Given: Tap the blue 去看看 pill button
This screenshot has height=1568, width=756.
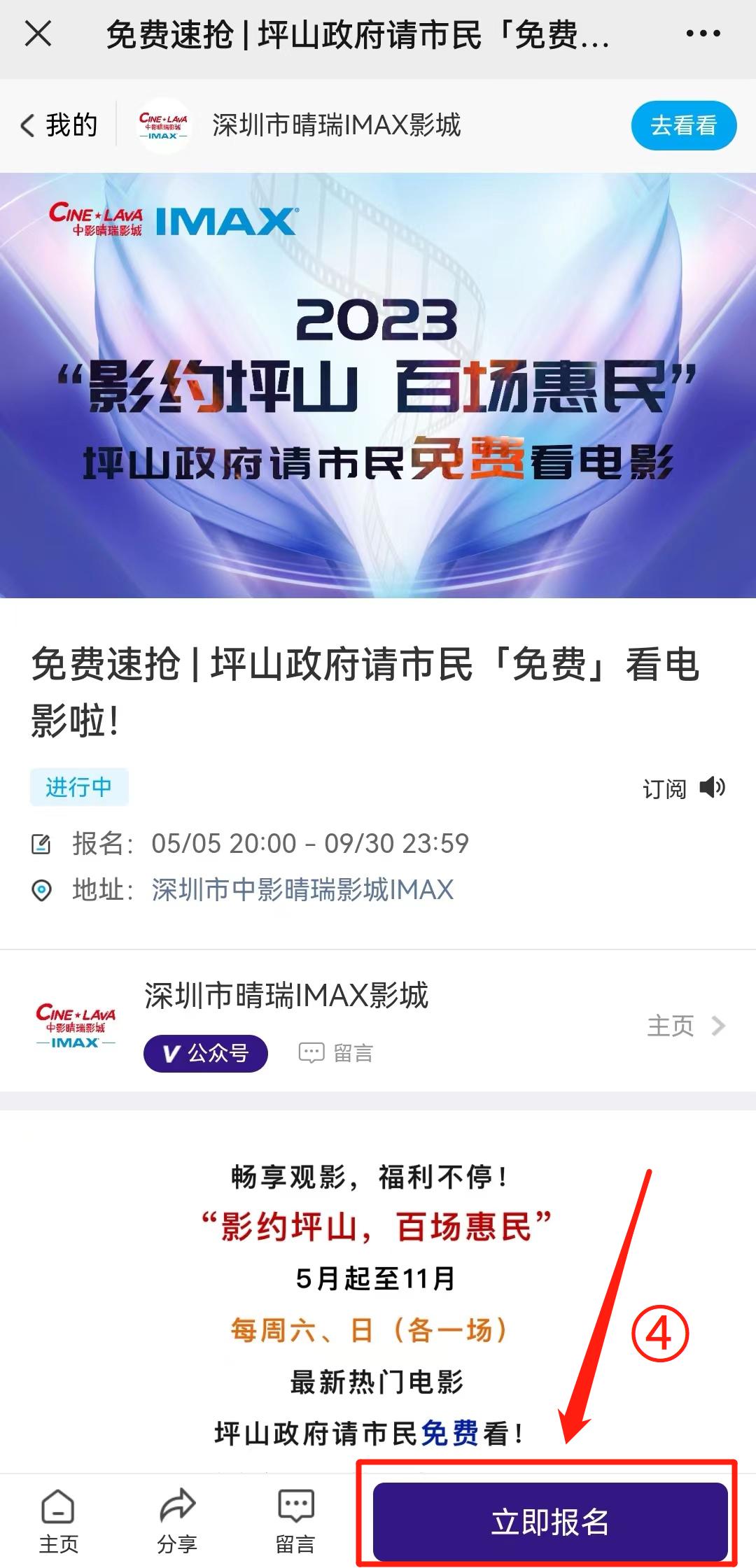Looking at the screenshot, I should (682, 127).
